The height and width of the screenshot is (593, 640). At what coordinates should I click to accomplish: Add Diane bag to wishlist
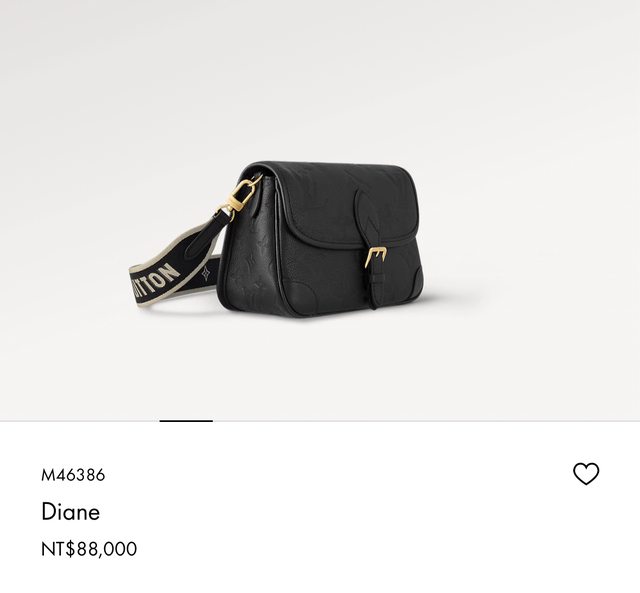click(x=586, y=474)
